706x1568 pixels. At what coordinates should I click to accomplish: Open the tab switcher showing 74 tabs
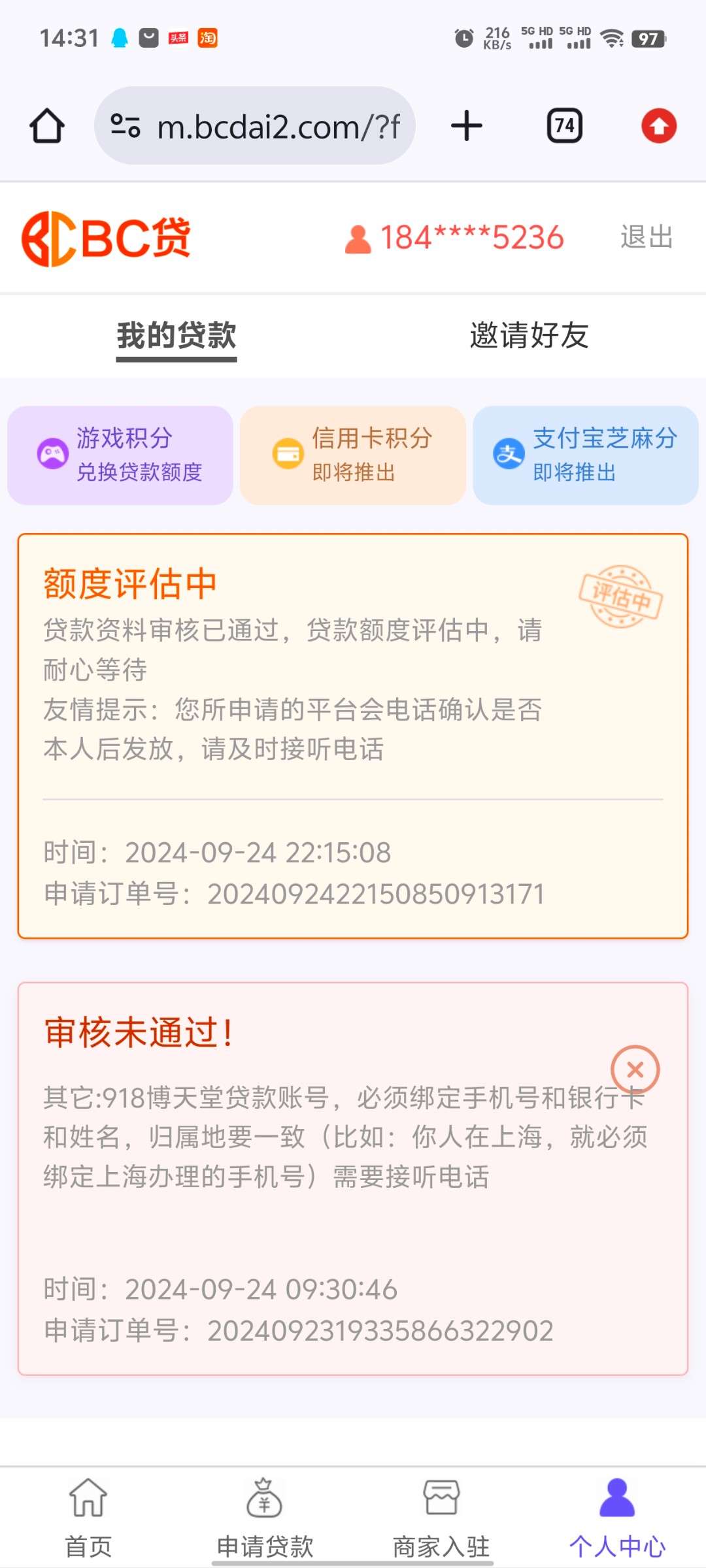tap(564, 125)
